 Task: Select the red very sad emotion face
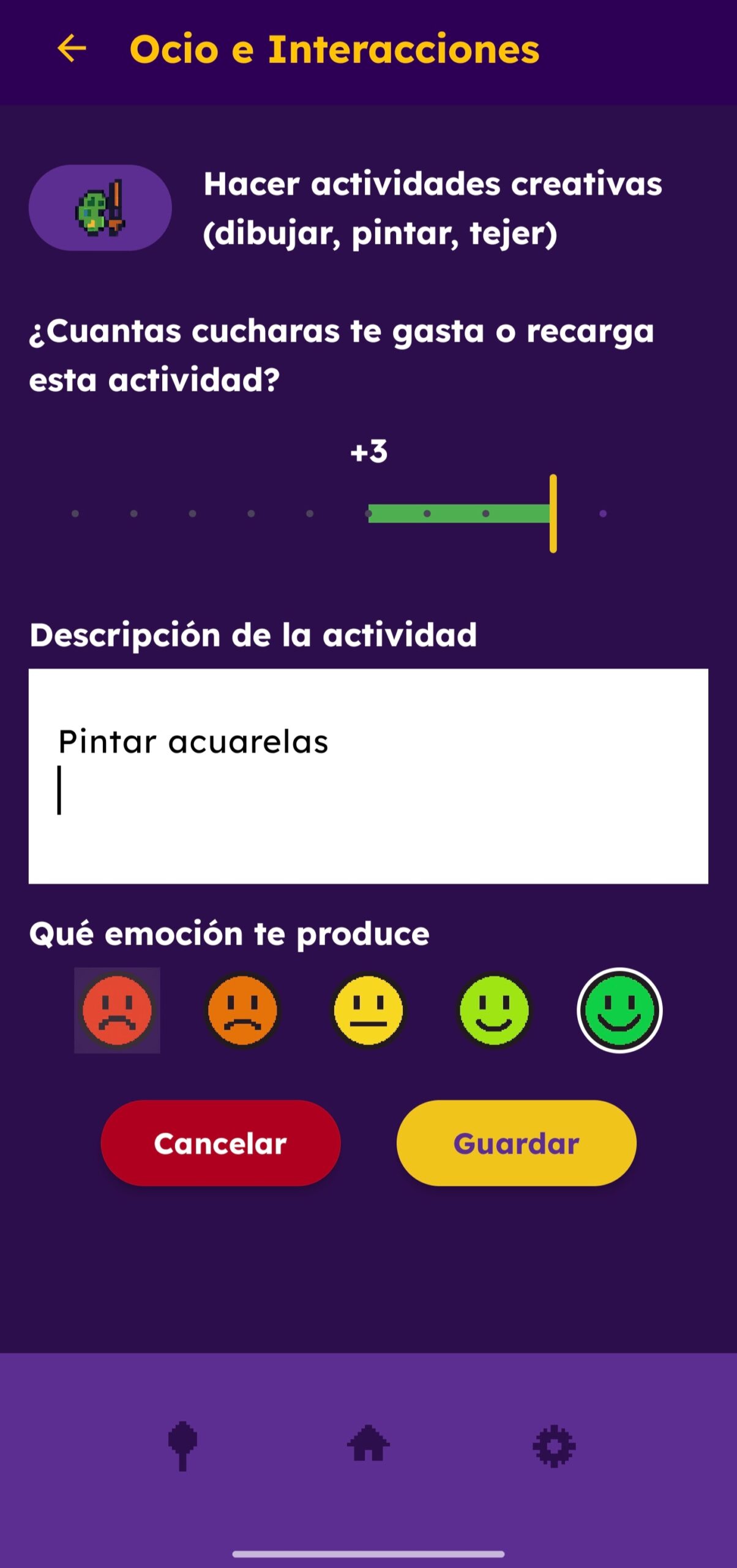pyautogui.click(x=117, y=1010)
